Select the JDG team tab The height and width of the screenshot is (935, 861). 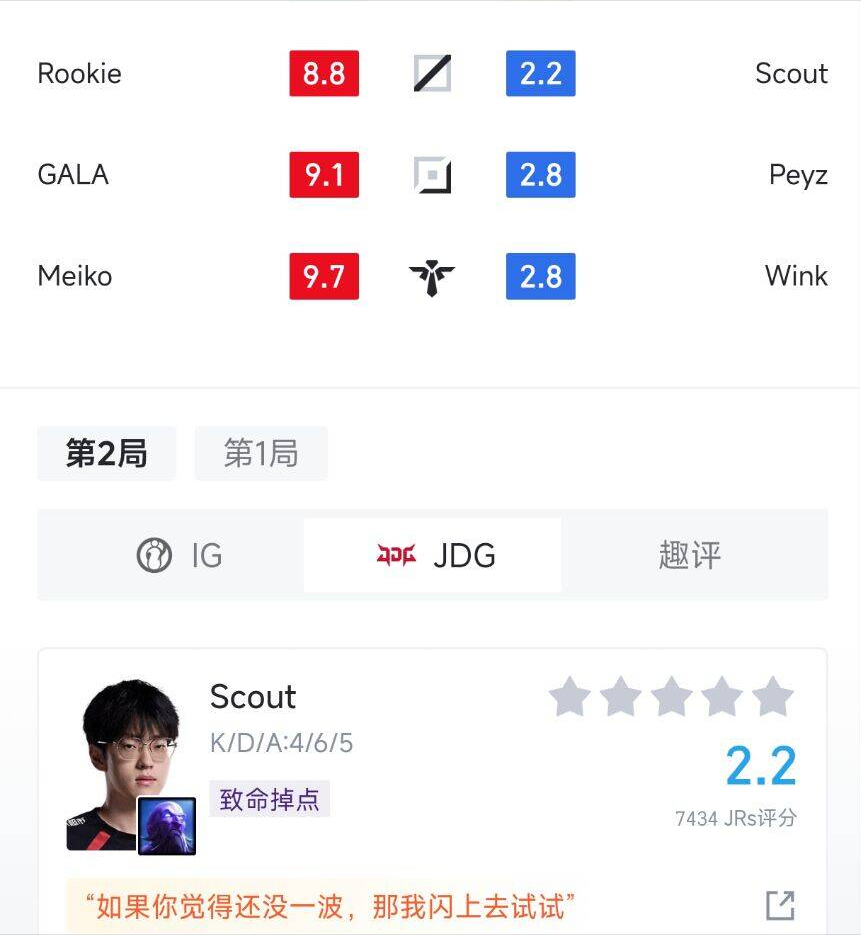point(434,555)
